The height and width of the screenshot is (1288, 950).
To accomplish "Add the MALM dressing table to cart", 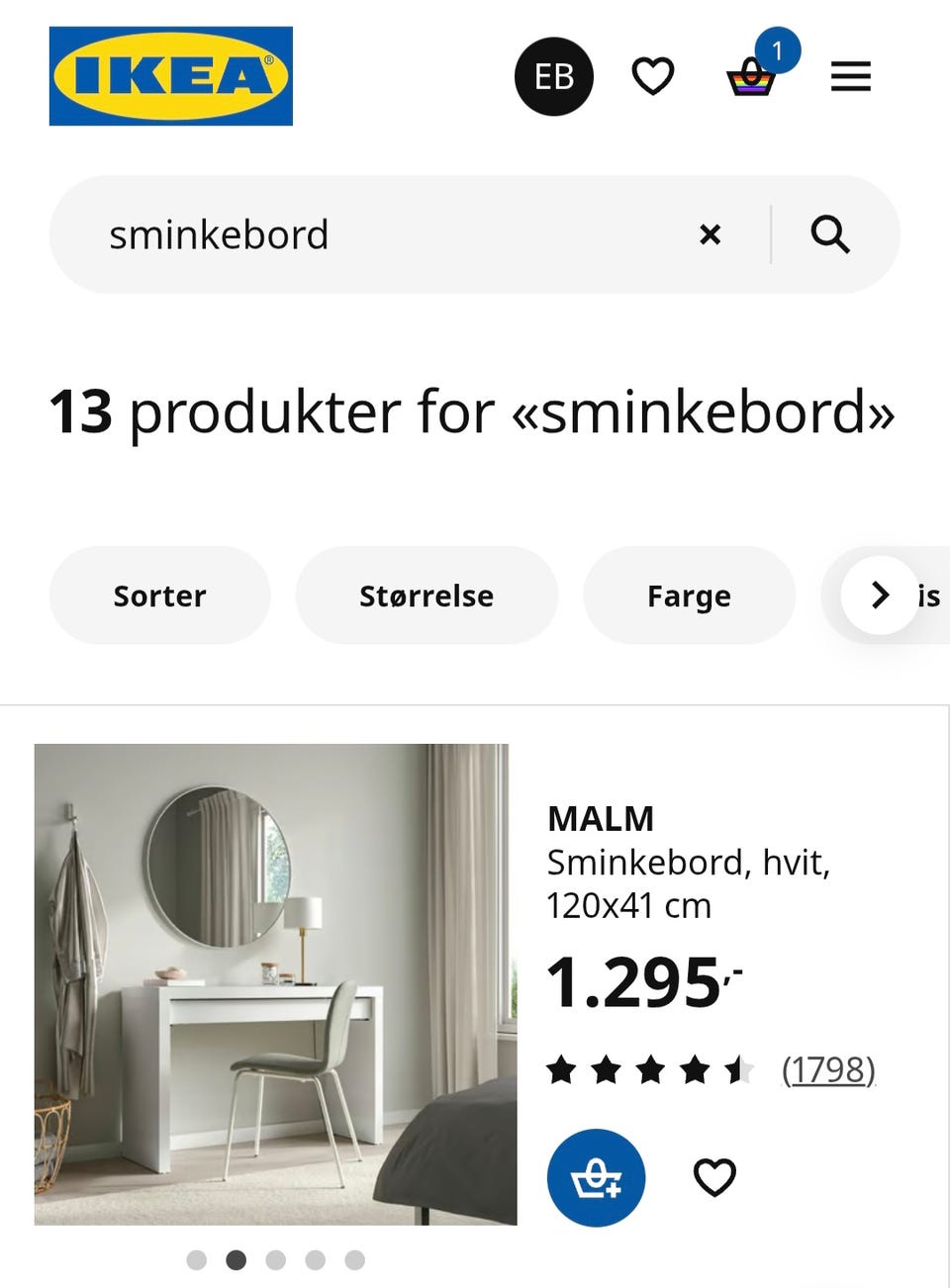I will (x=596, y=1177).
